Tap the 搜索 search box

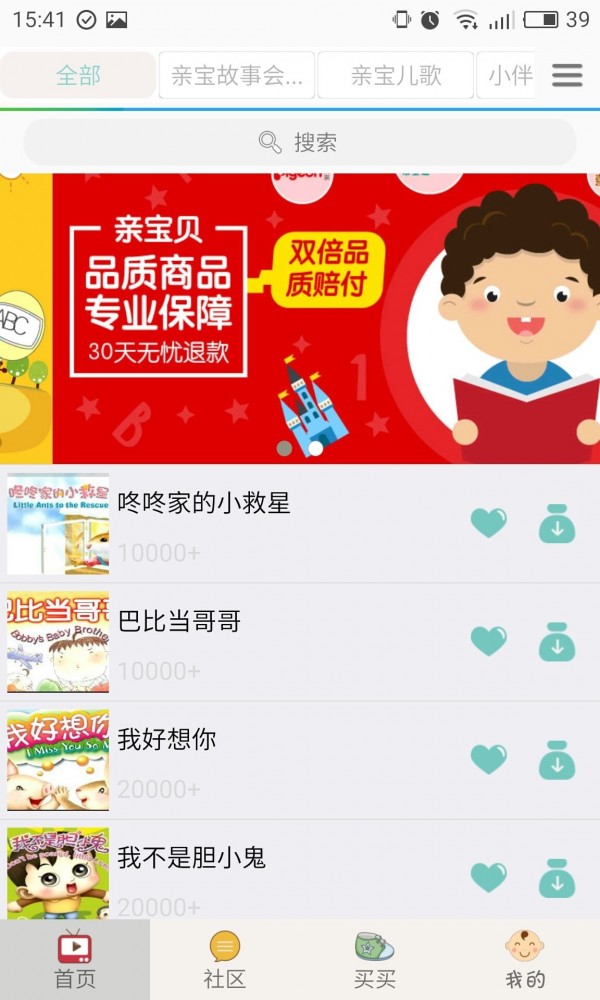pyautogui.click(x=300, y=142)
